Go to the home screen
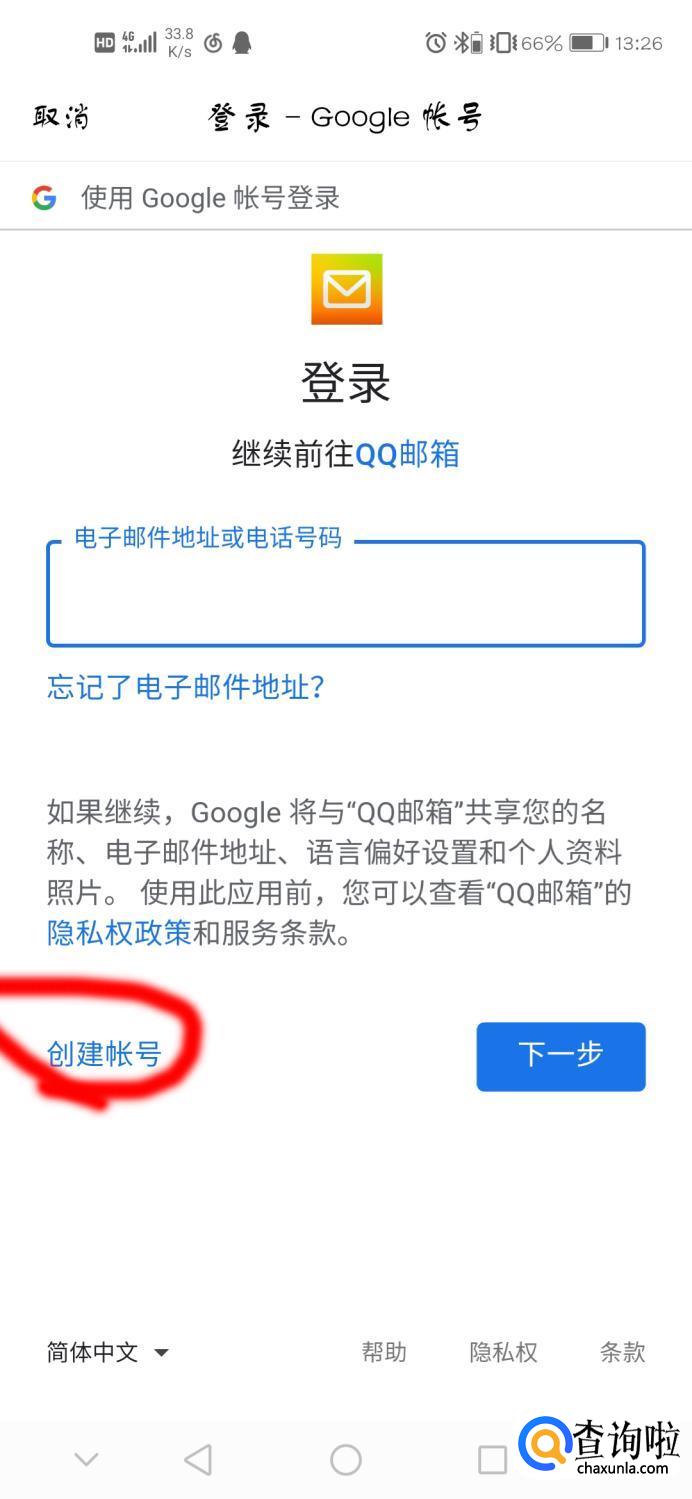This screenshot has height=1499, width=692. point(346,1460)
